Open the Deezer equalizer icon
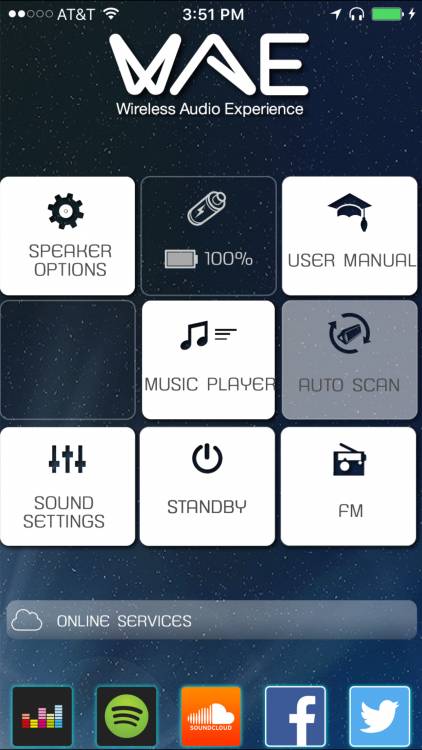The height and width of the screenshot is (750, 422). [43, 717]
